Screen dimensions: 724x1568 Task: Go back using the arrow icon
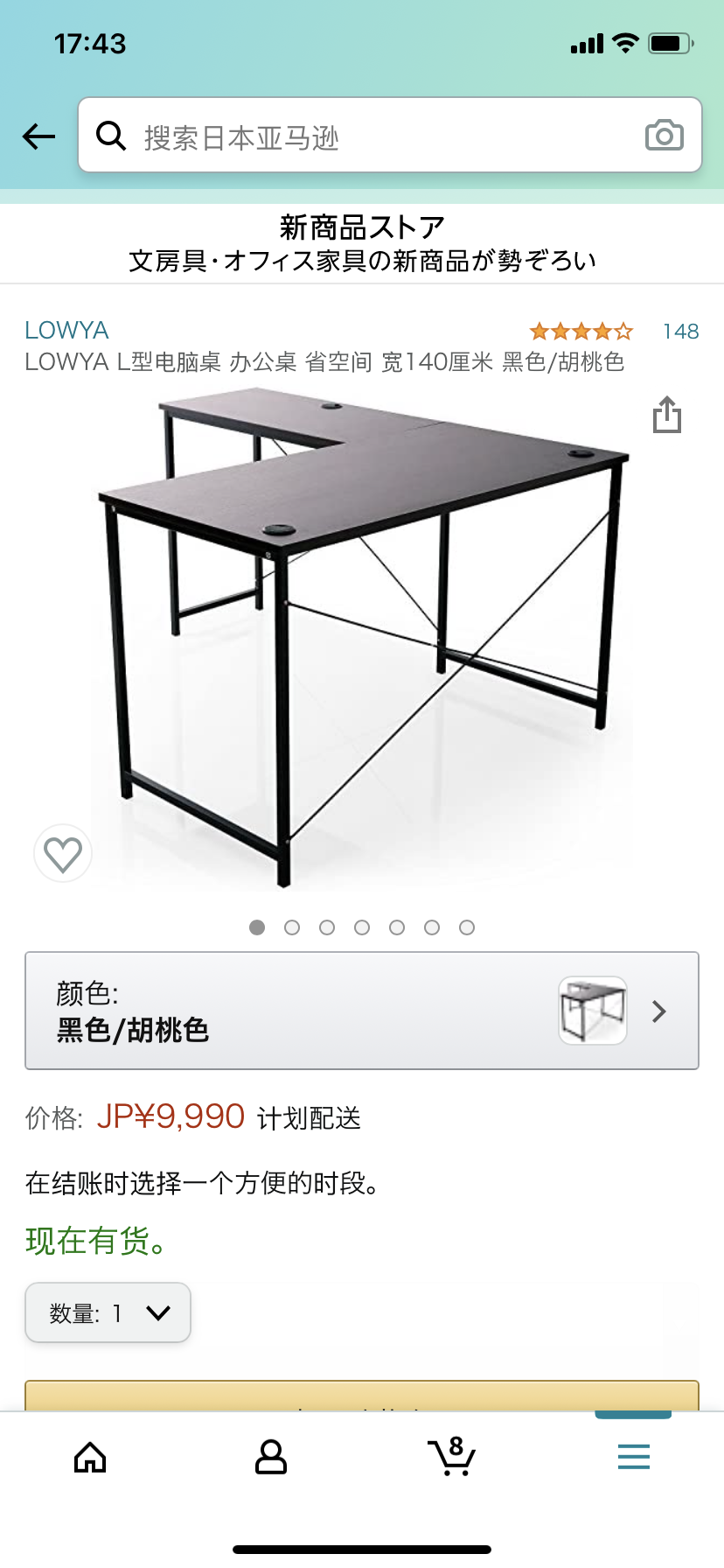pyautogui.click(x=38, y=136)
